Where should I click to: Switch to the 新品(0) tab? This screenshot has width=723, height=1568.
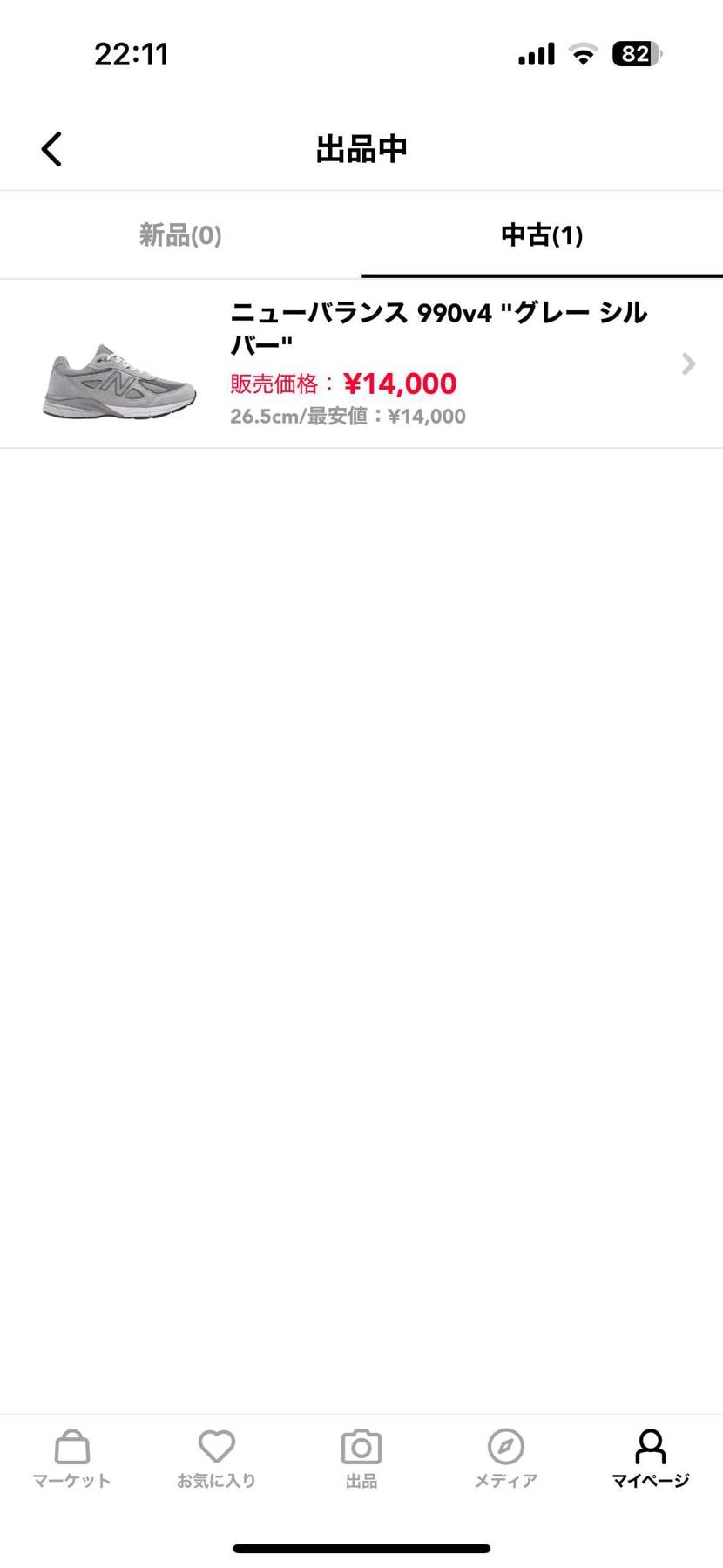180,235
